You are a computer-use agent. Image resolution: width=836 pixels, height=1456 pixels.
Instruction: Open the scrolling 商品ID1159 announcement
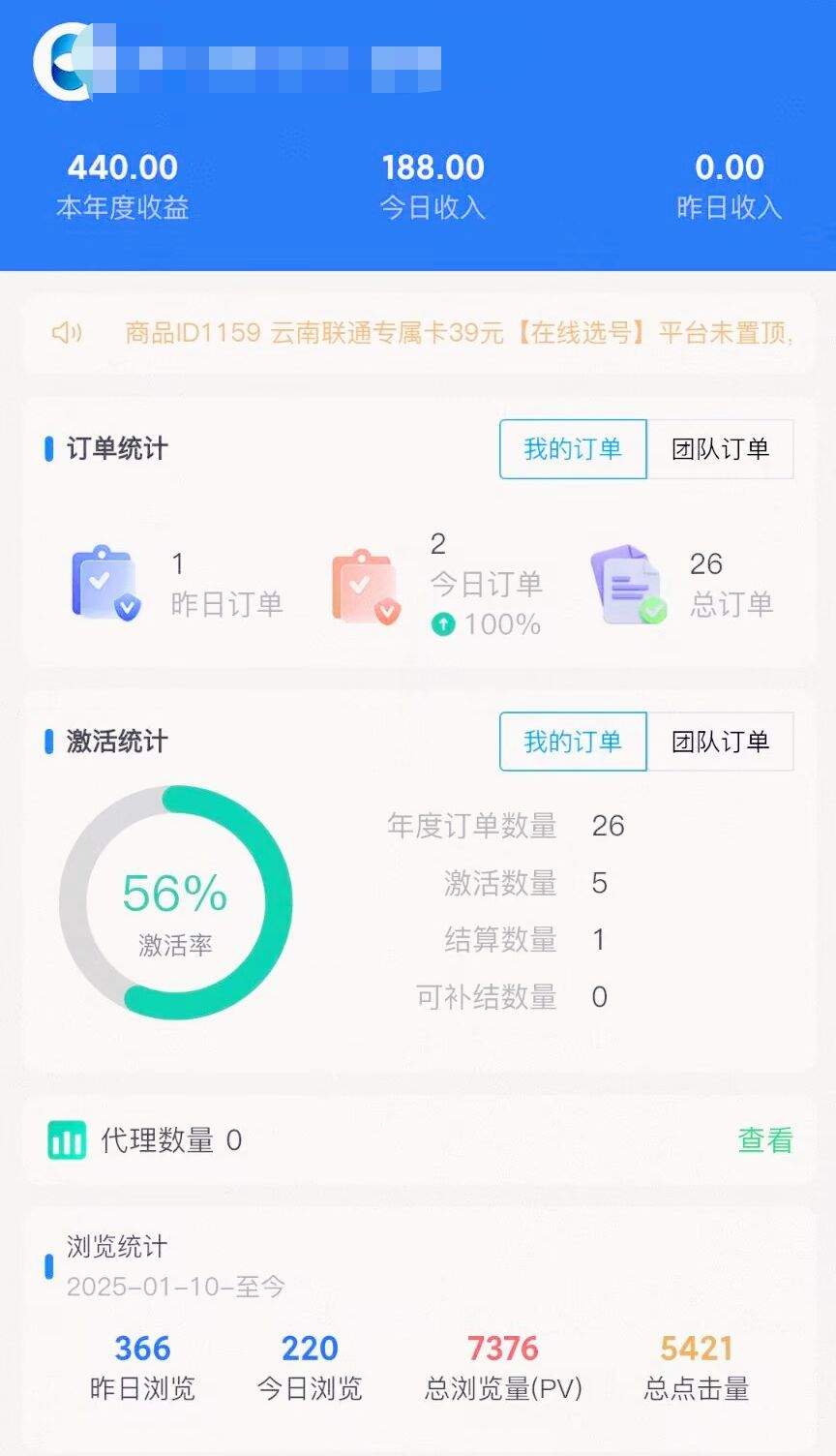tap(459, 333)
